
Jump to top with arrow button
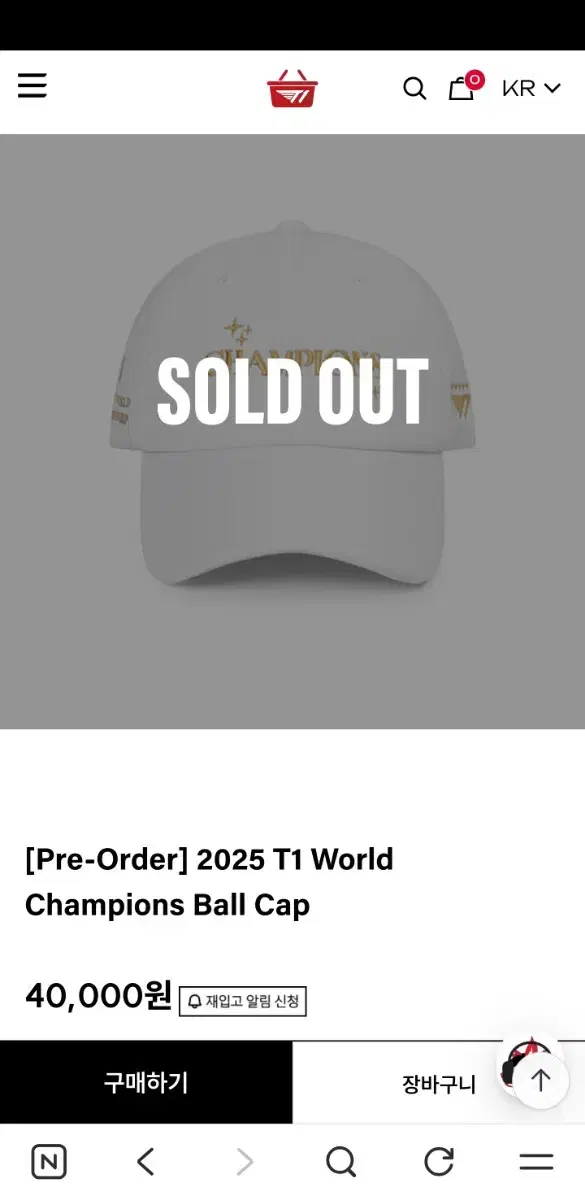pyautogui.click(x=541, y=1080)
